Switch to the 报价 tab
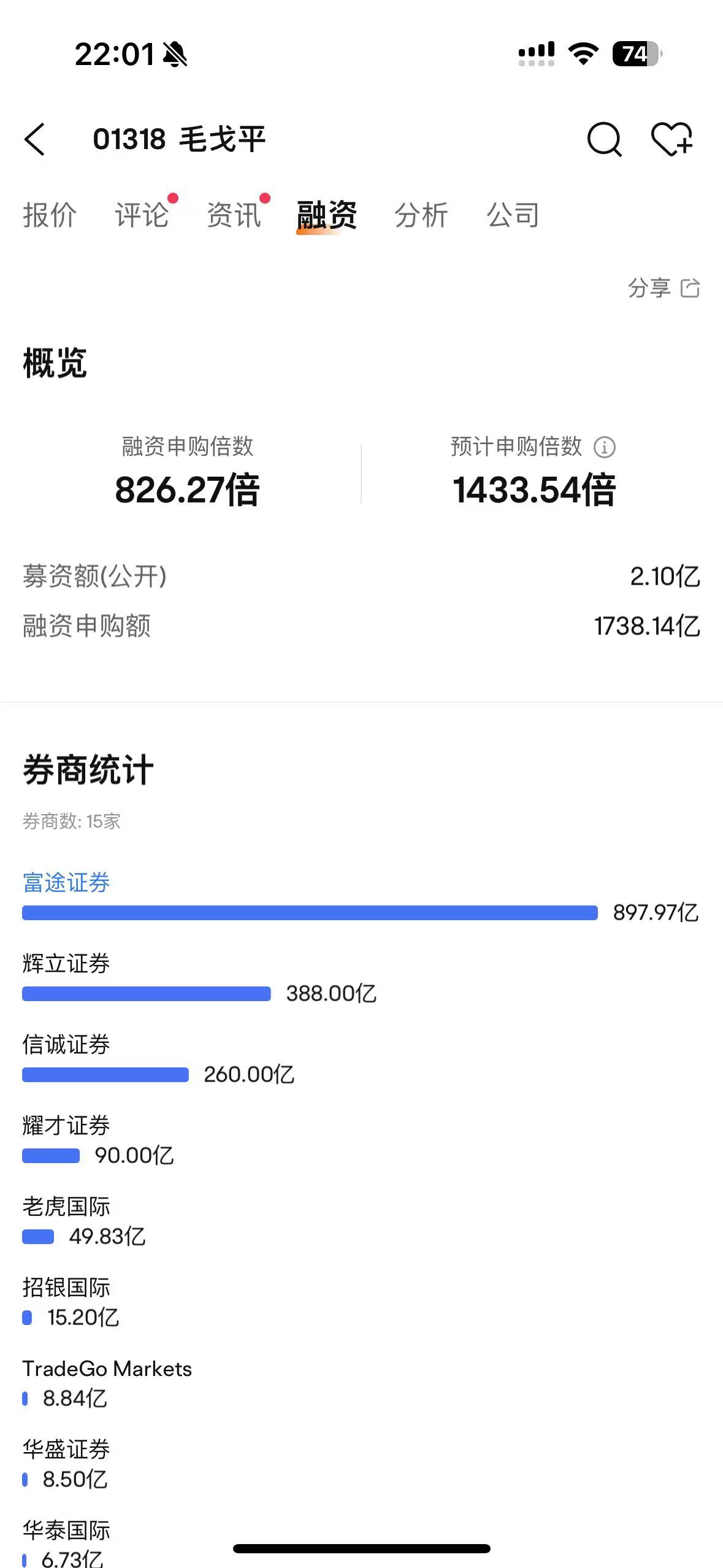This screenshot has width=723, height=1568. click(50, 215)
